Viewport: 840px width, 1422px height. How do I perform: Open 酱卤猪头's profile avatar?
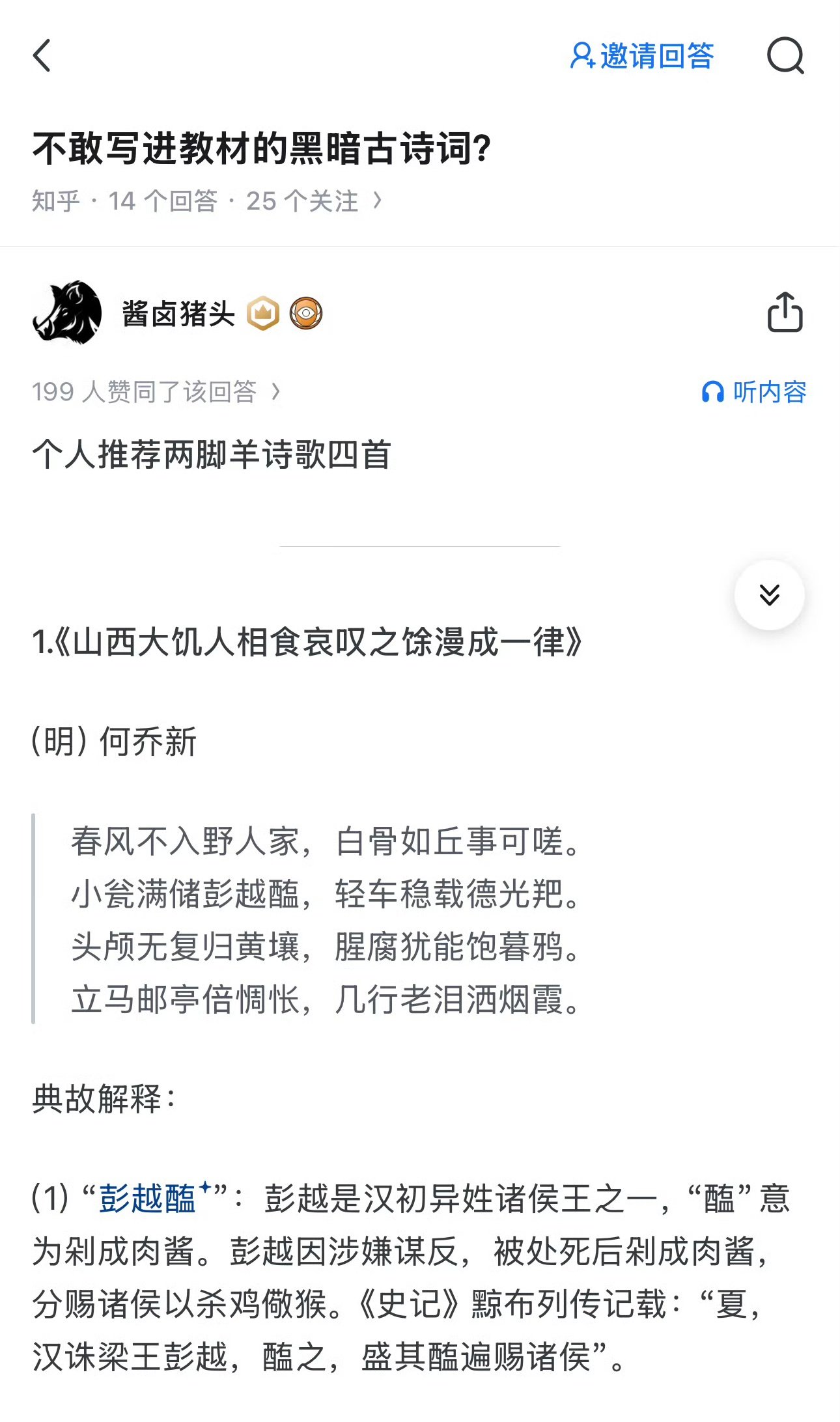coord(67,313)
